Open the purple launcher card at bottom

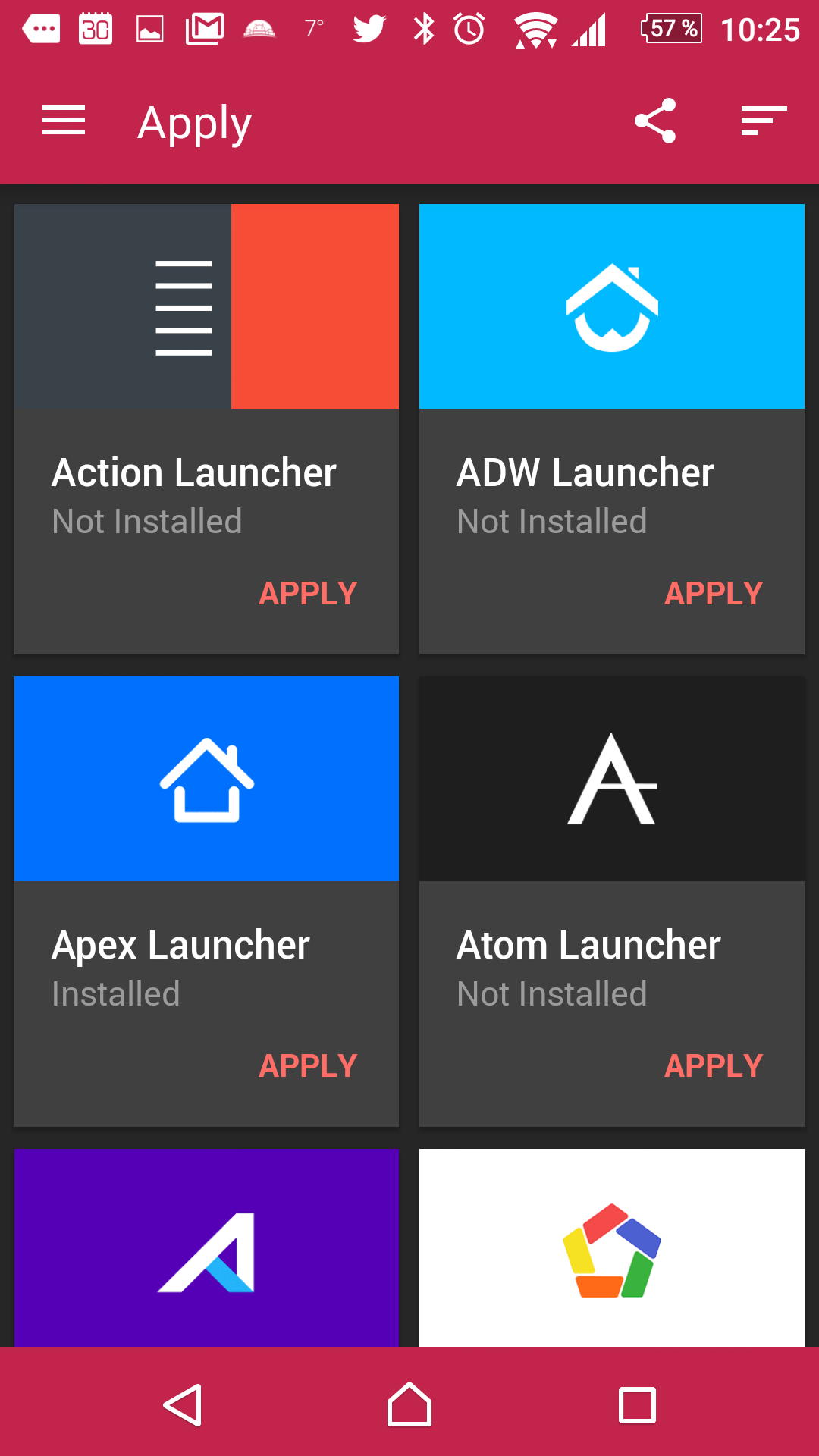pyautogui.click(x=206, y=1247)
